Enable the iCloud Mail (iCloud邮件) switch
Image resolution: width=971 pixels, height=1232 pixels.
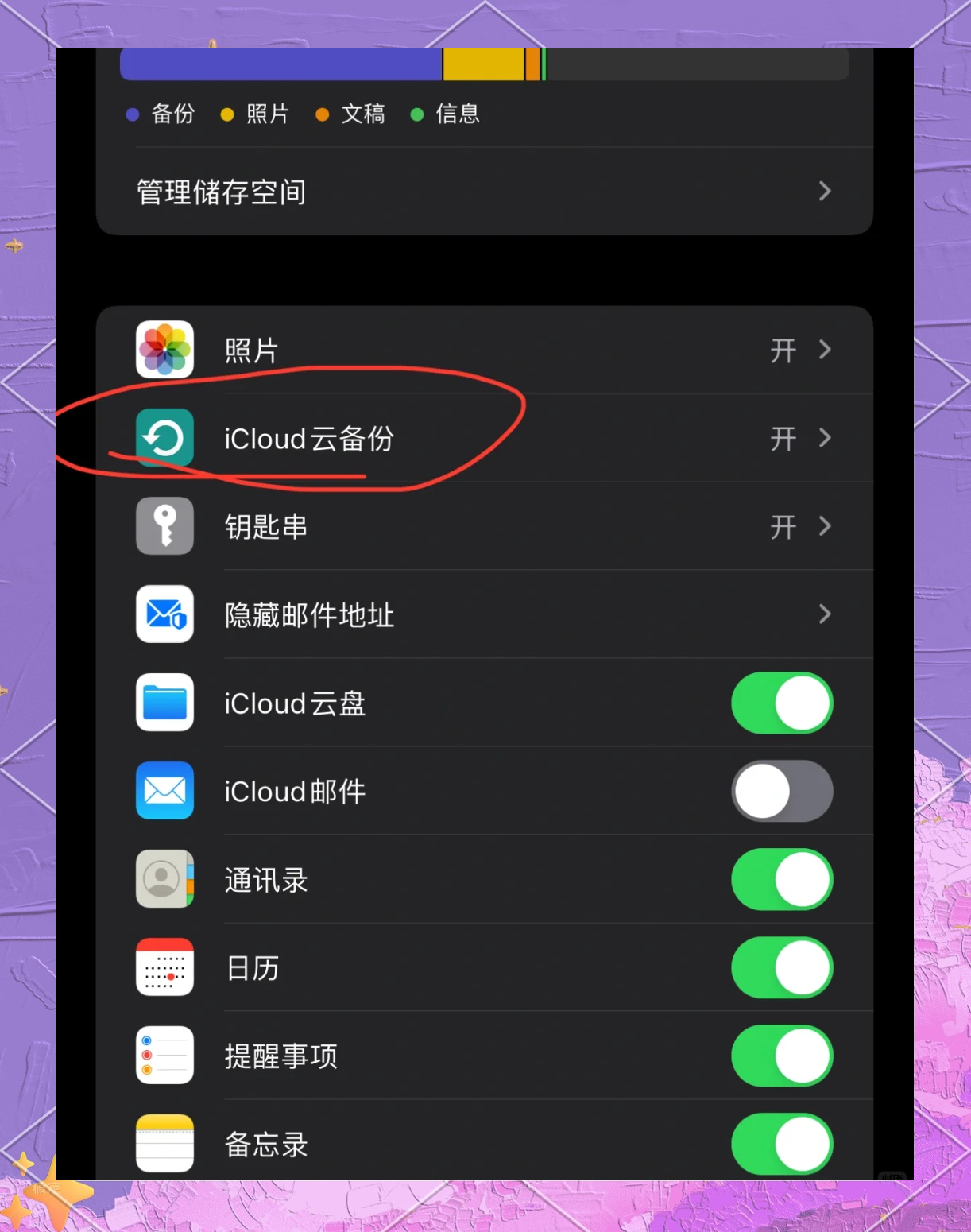coord(781,791)
